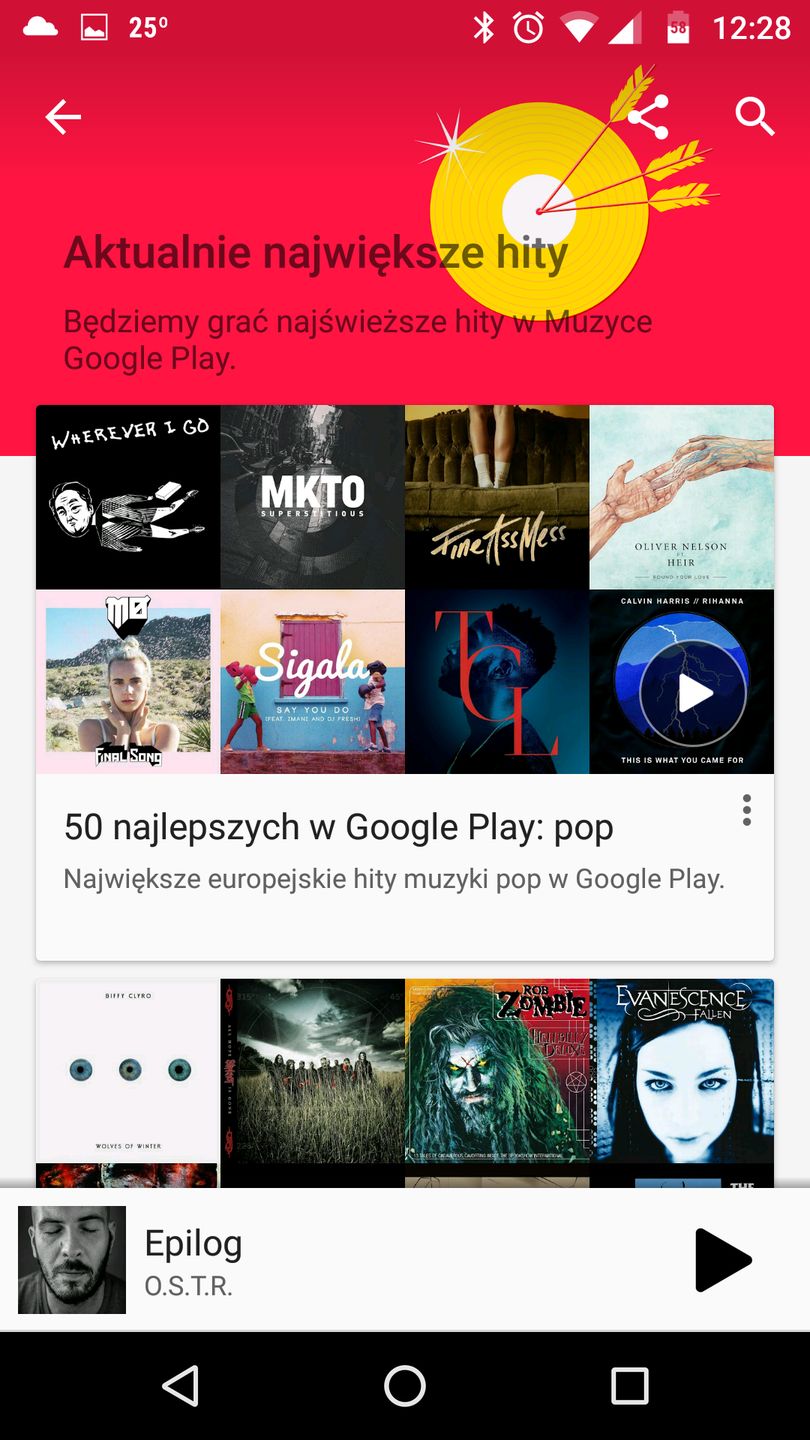
Task: Open recent apps overview
Action: tap(629, 1387)
